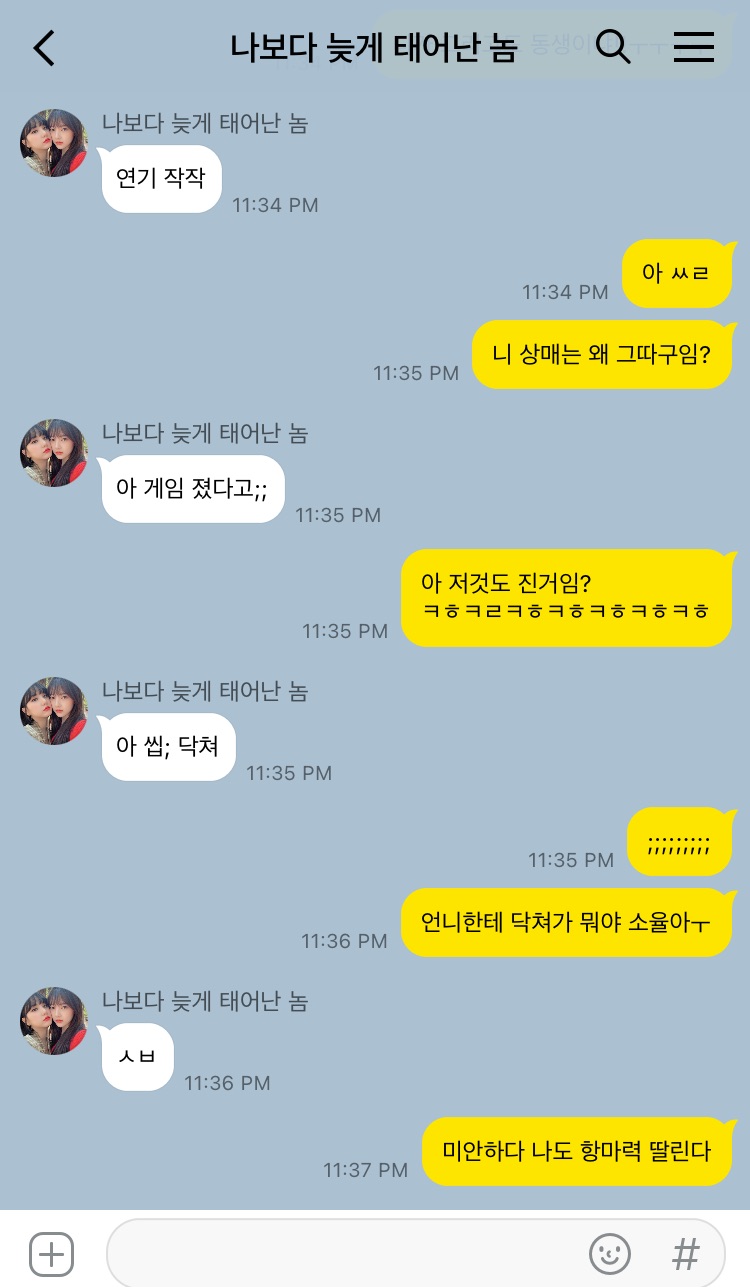
Task: View profile photo beside 'ㅅㅂ' message
Action: tap(54, 1021)
